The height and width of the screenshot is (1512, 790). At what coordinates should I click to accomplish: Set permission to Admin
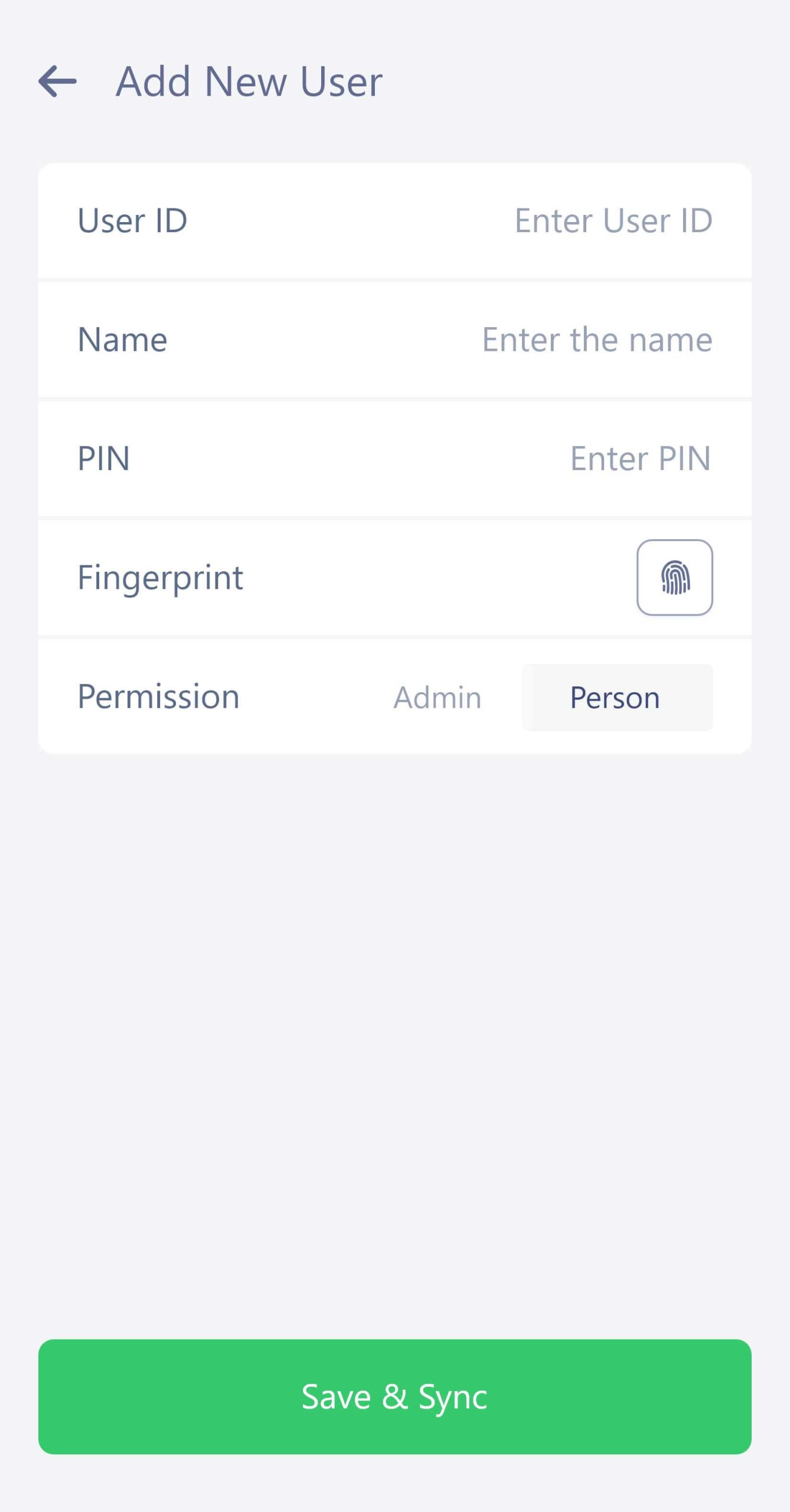(x=438, y=697)
